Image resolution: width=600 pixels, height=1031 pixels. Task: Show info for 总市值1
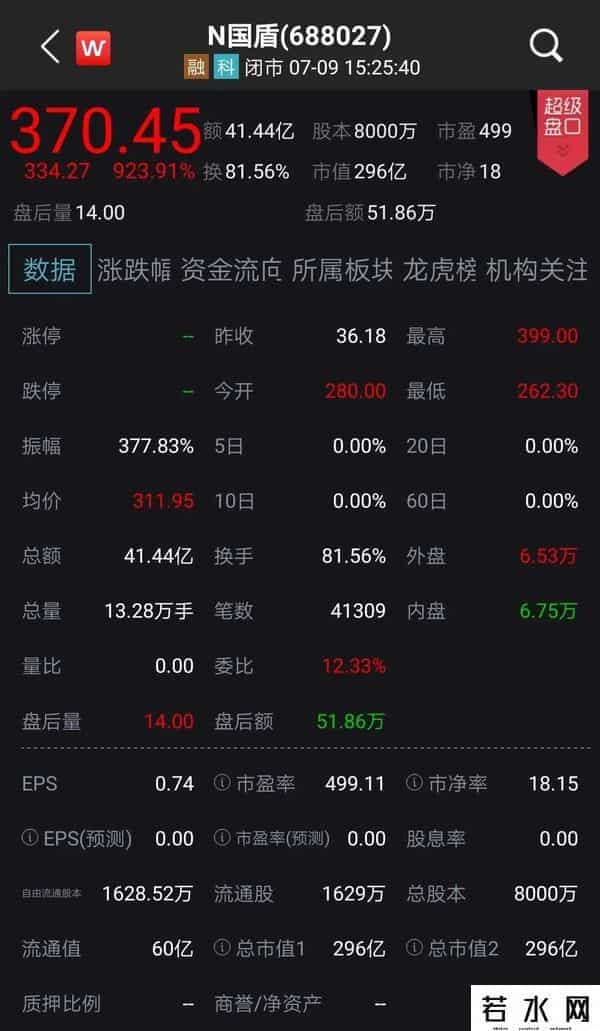[222, 948]
